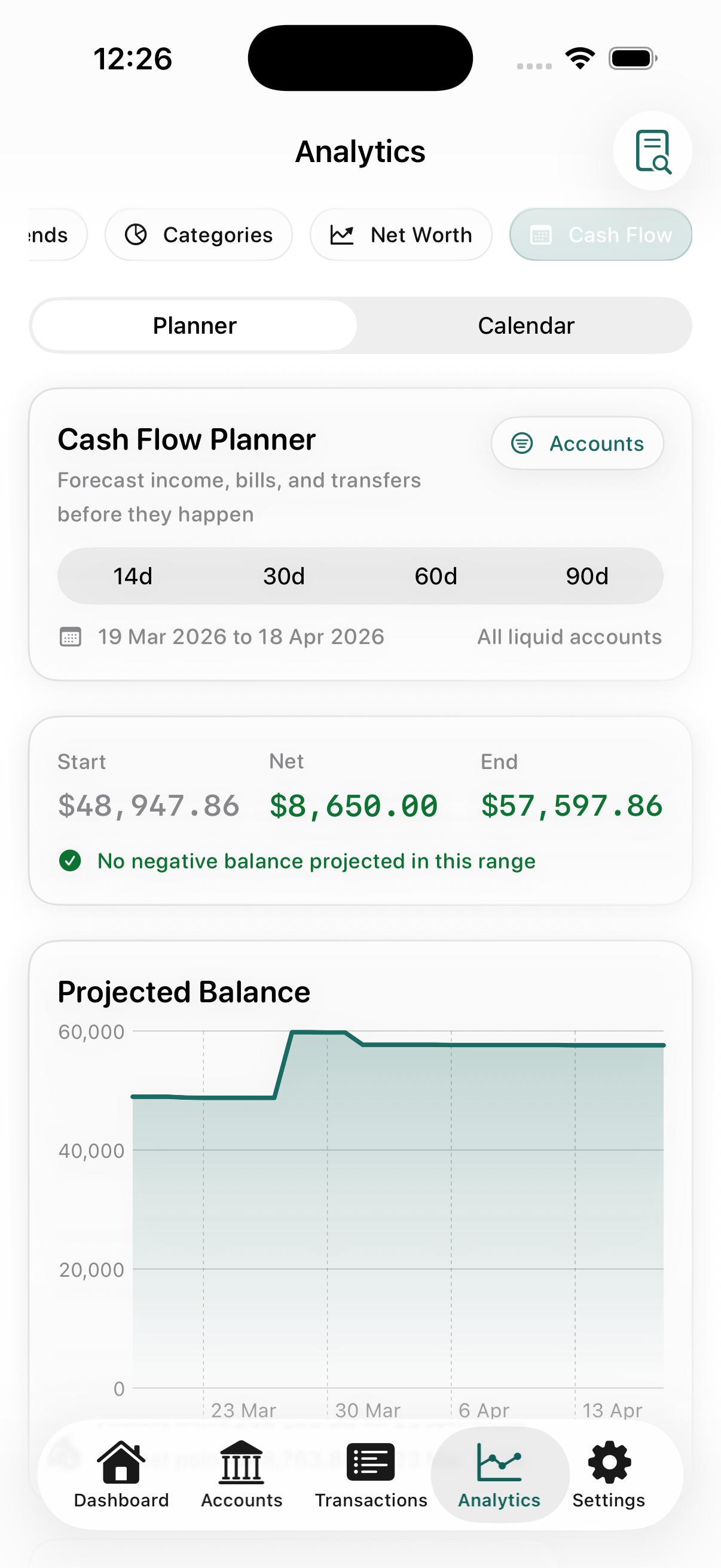Click the Net Worth line chart icon
This screenshot has height=1568, width=721.
343,234
